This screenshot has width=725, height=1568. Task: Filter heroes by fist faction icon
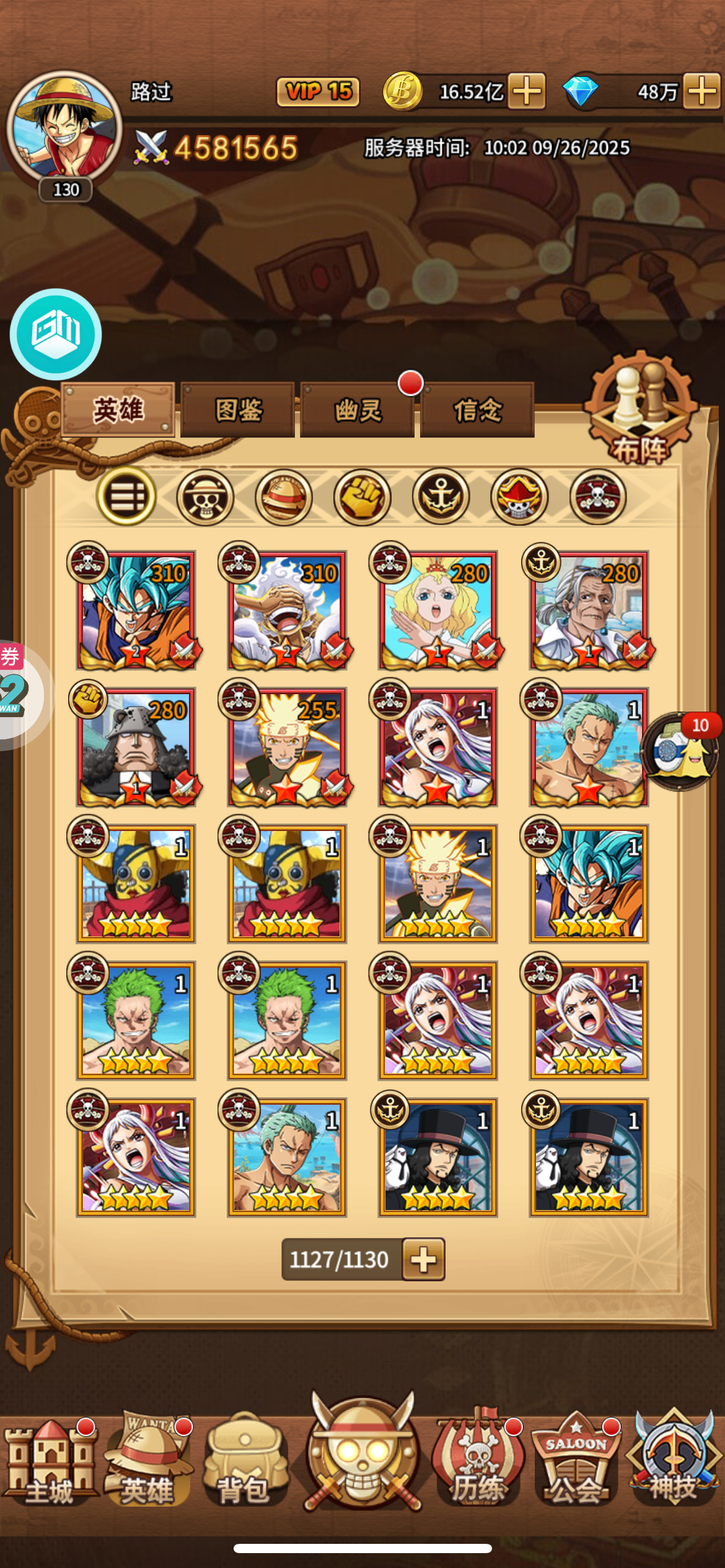point(362,497)
